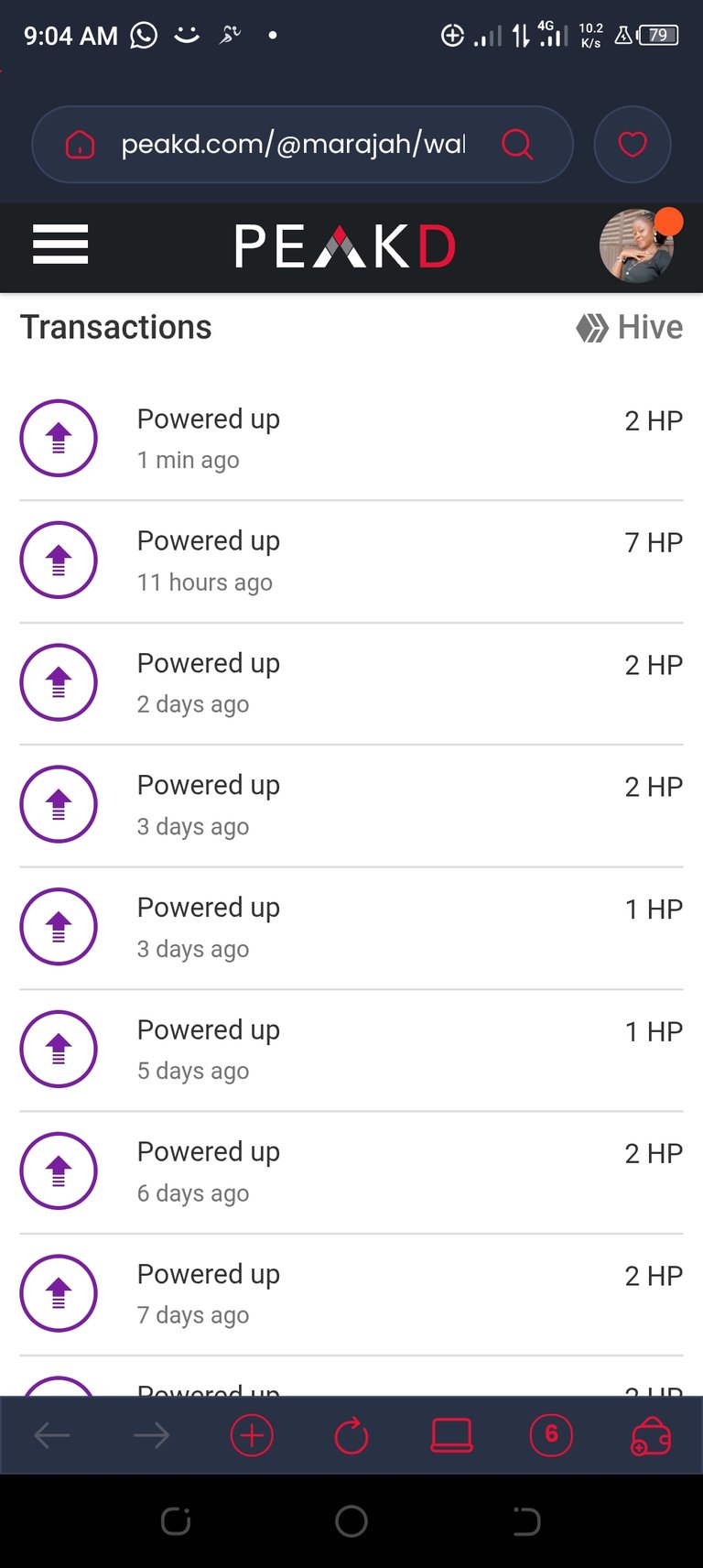Open the tab switcher showing 6 tabs
Screen dimensions: 703x1568
(x=551, y=1435)
